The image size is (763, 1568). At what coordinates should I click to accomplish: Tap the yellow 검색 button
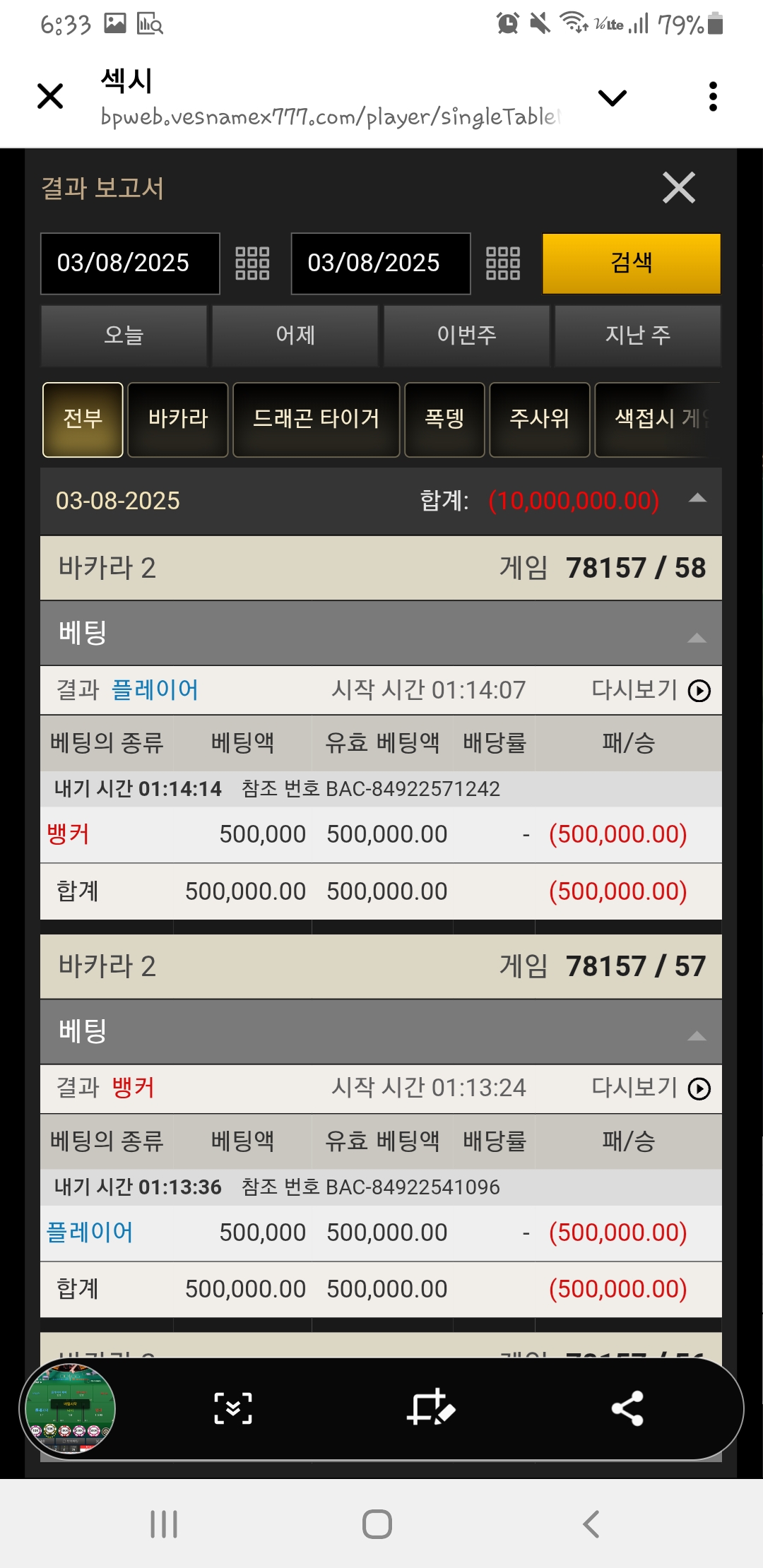(632, 263)
